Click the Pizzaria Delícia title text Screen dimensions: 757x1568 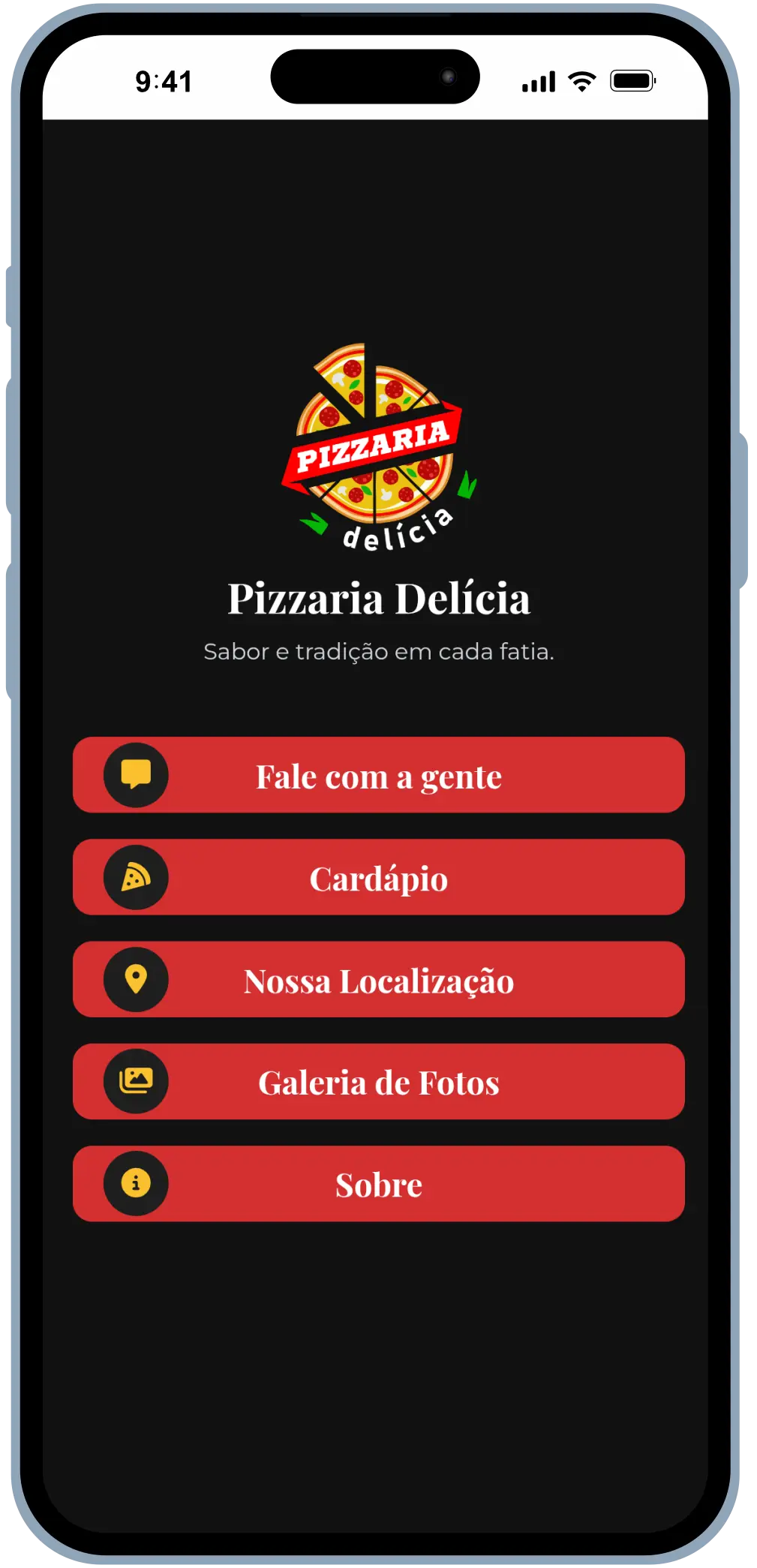tap(378, 598)
